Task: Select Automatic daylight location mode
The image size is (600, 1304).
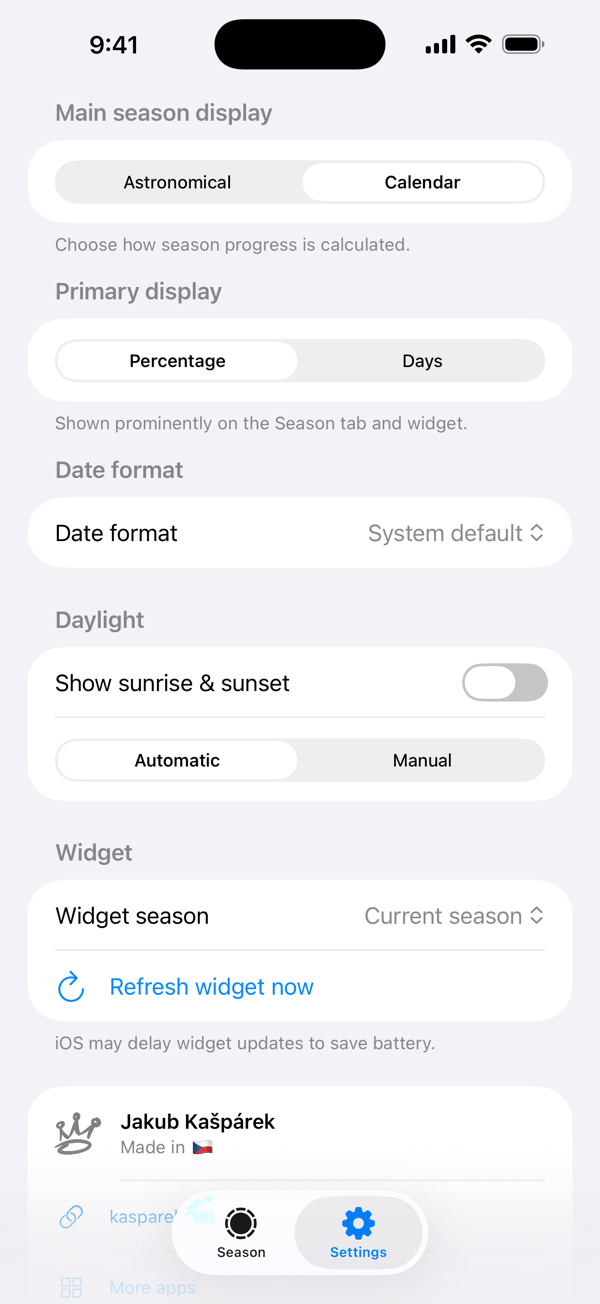Action: 177,760
